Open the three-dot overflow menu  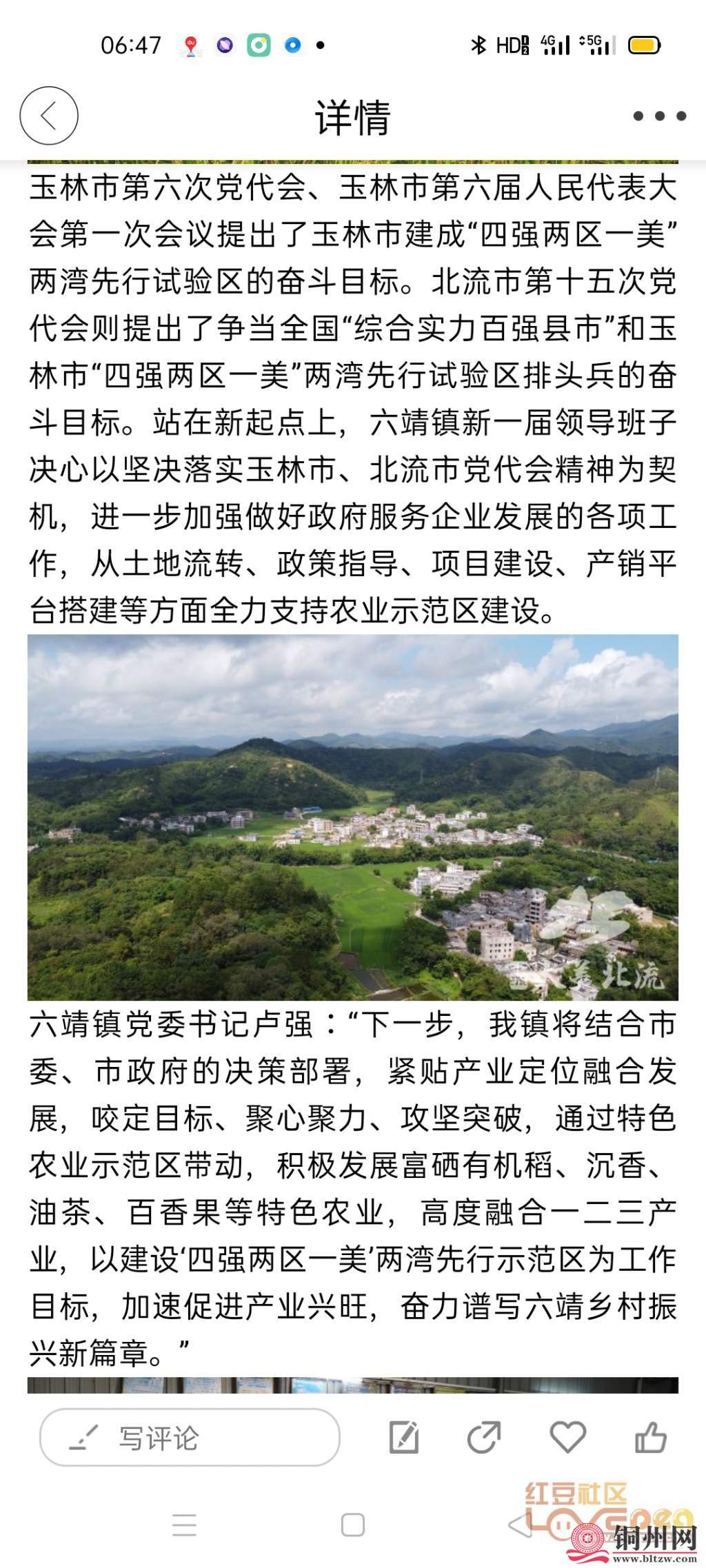tap(660, 116)
